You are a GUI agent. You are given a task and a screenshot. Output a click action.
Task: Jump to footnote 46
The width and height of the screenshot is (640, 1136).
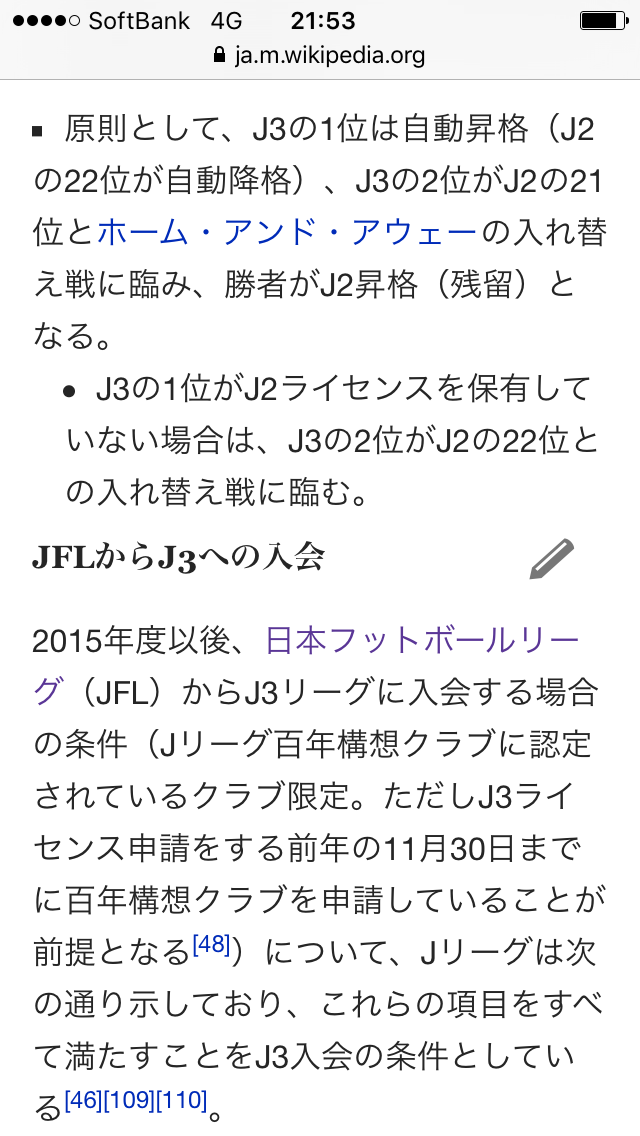[84, 1100]
